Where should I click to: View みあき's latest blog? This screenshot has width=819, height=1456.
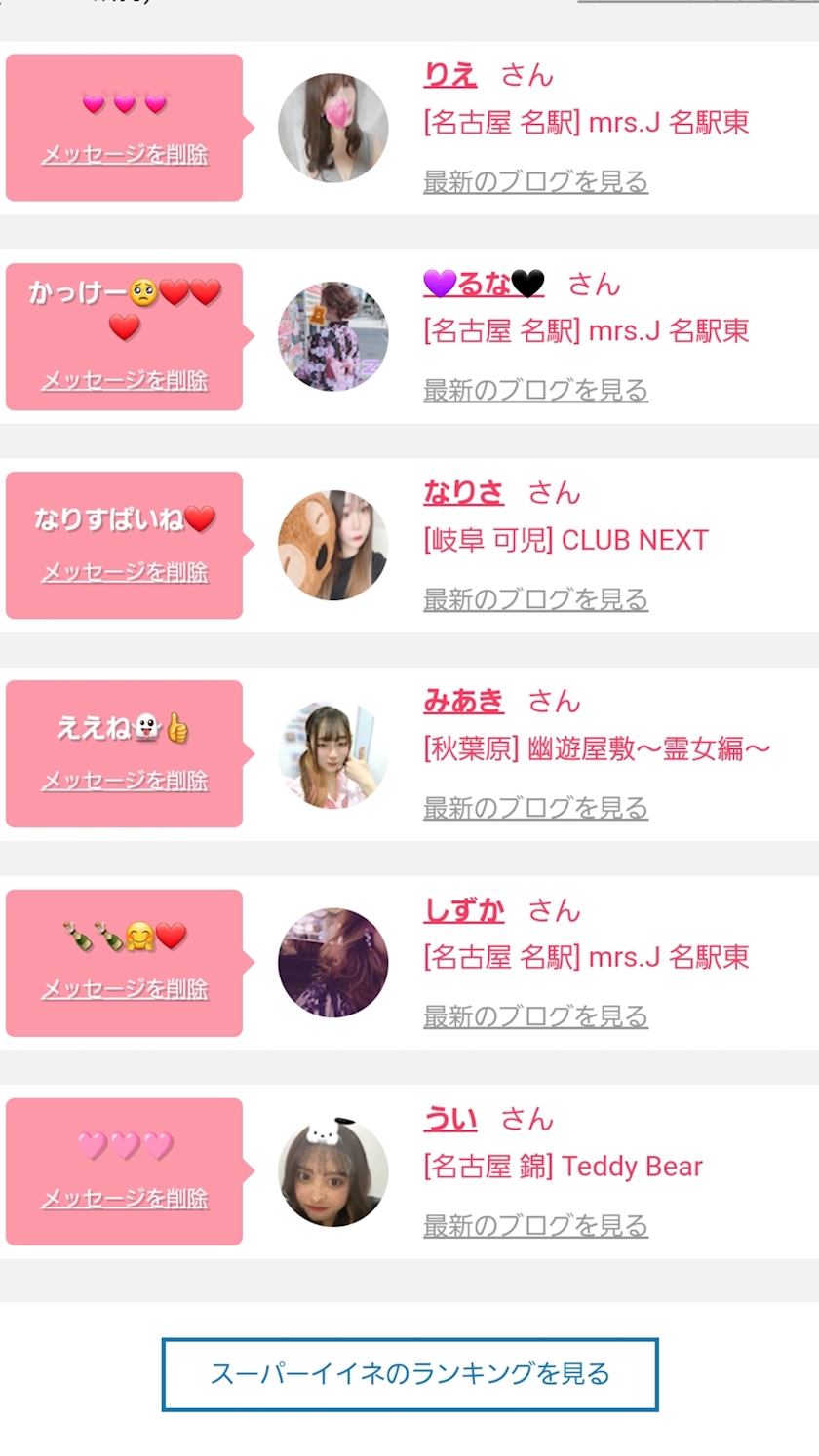click(x=535, y=808)
